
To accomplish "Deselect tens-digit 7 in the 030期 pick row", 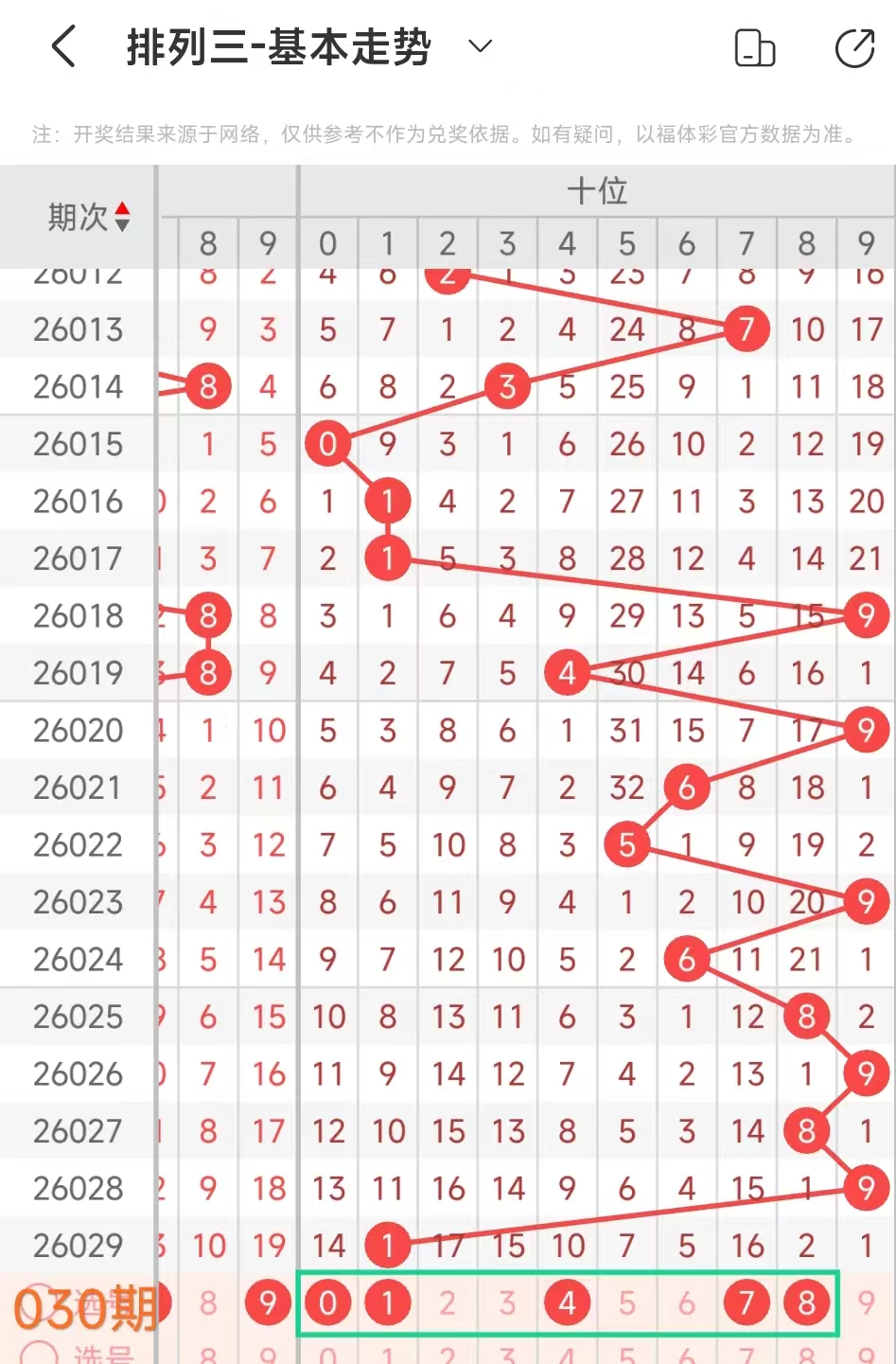I will coord(747,1303).
